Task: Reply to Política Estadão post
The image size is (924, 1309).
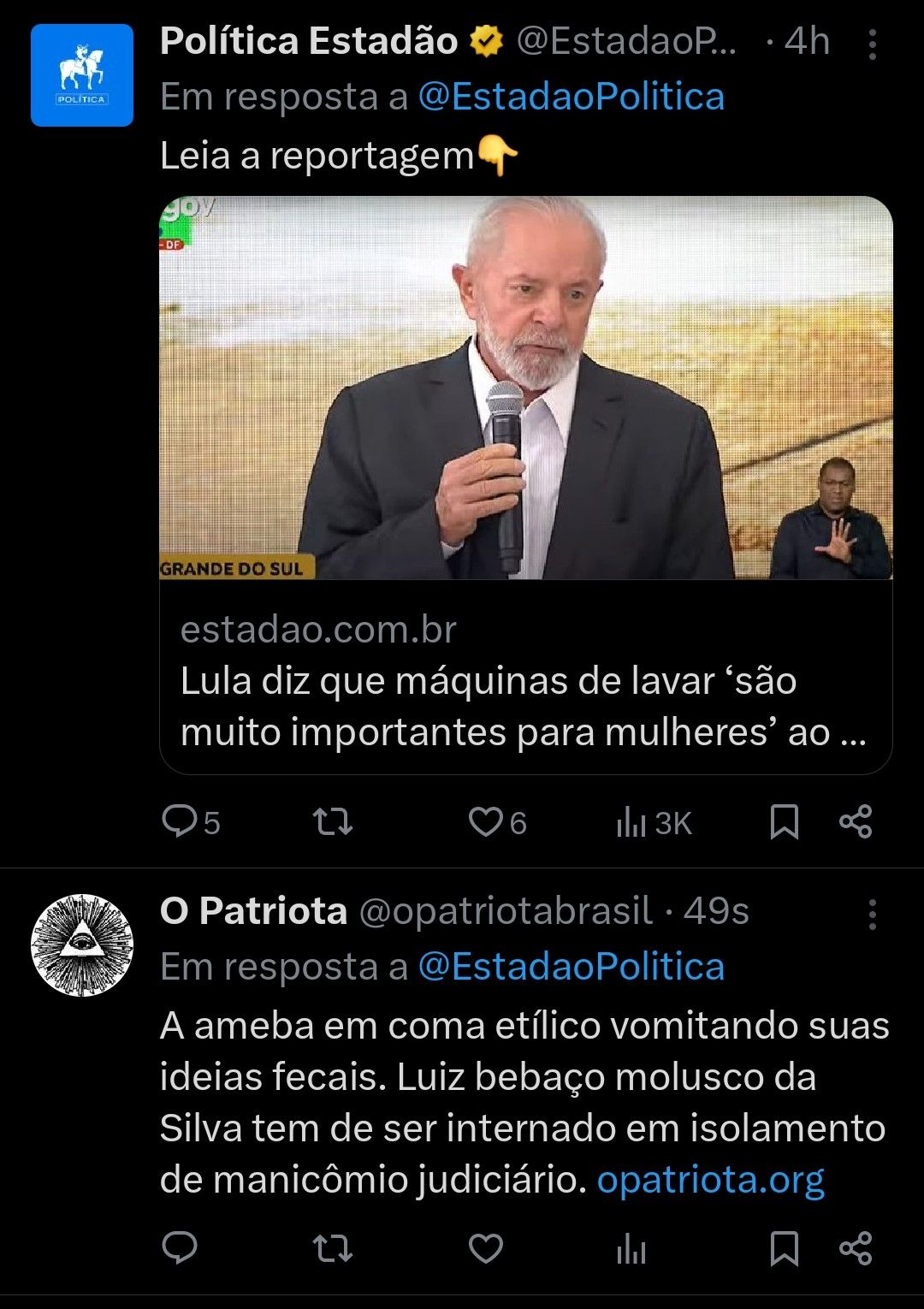Action: pos(180,822)
